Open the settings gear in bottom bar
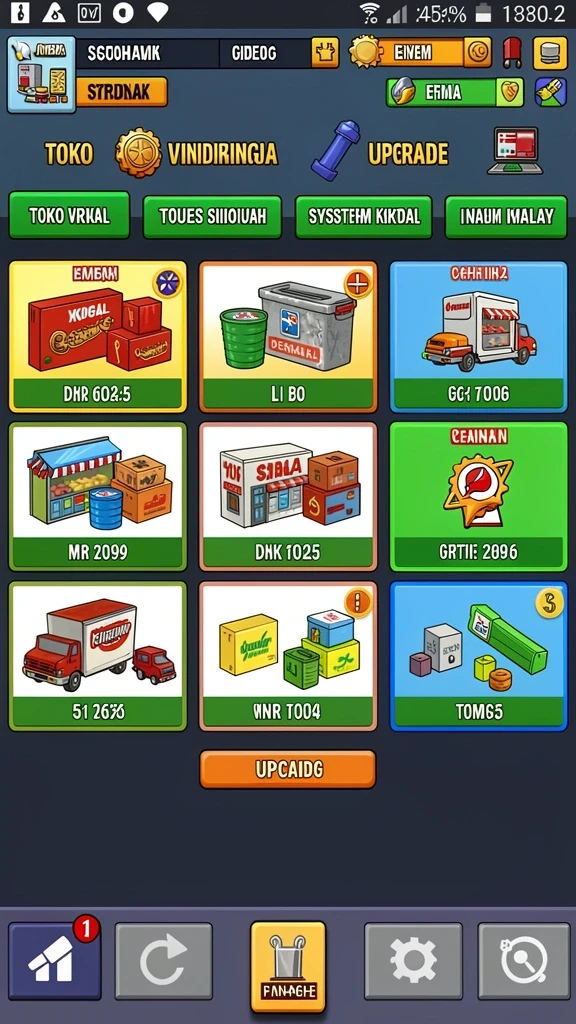The image size is (576, 1024). click(x=413, y=961)
